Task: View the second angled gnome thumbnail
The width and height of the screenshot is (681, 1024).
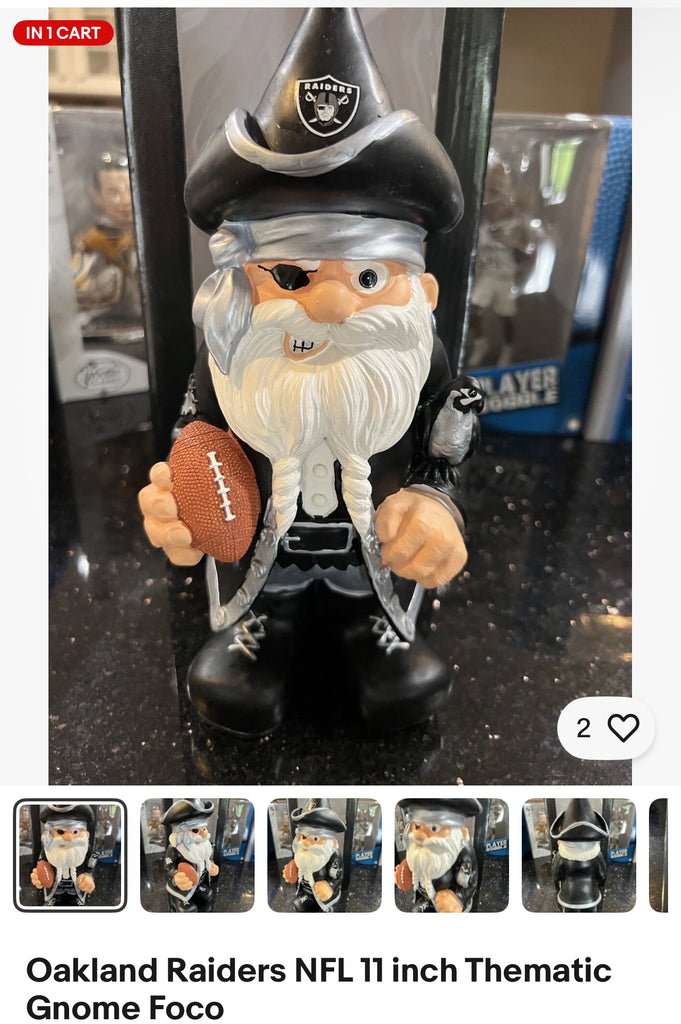Action: click(197, 855)
